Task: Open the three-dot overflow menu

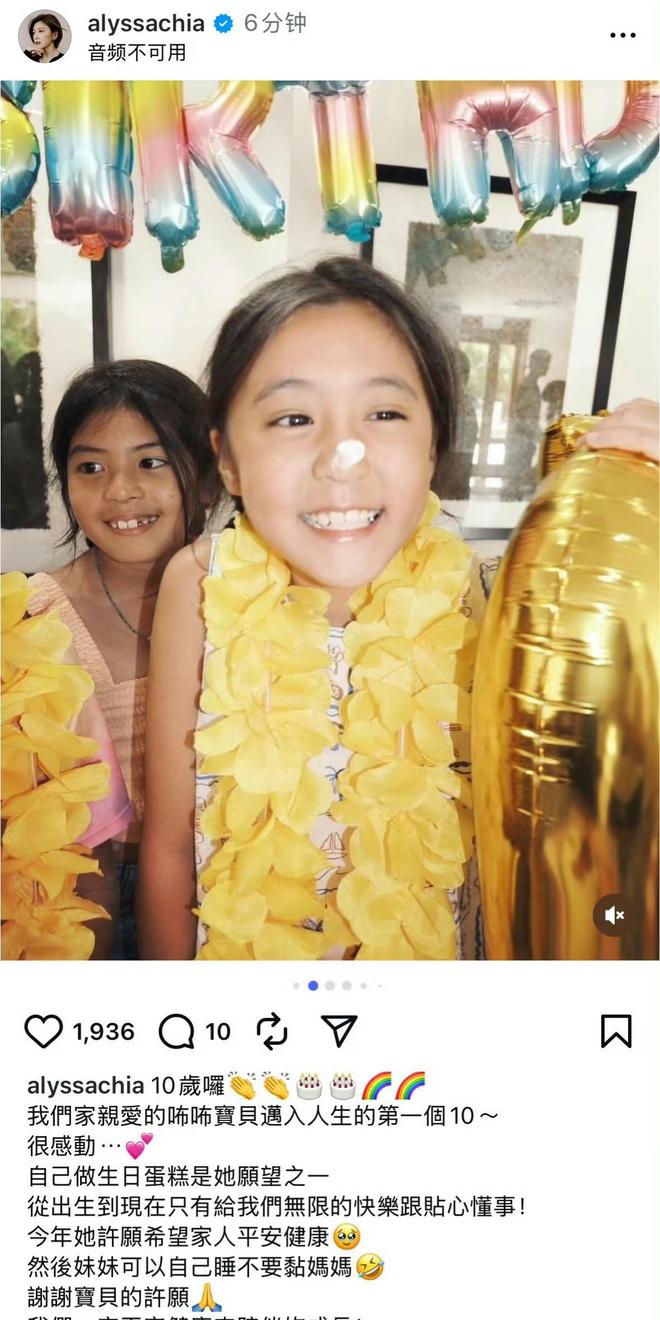Action: [x=622, y=36]
